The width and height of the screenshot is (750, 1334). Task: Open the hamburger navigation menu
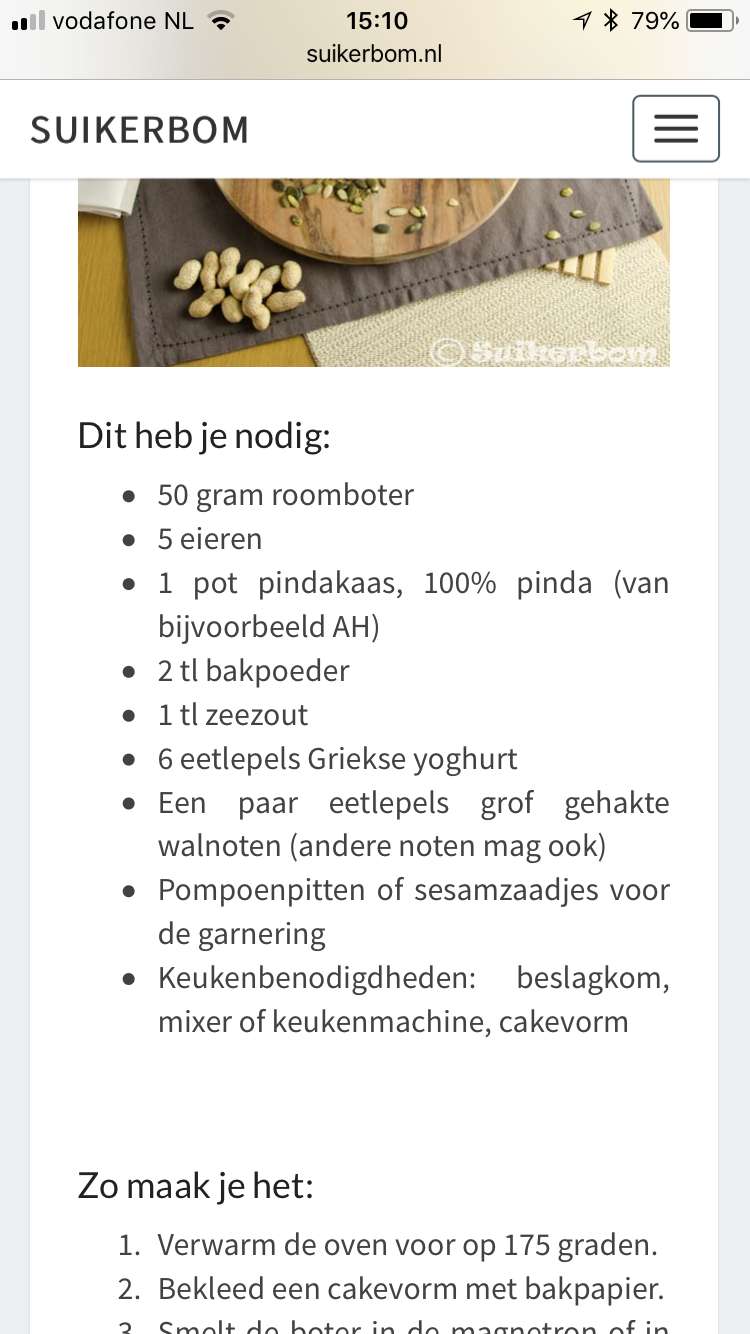(676, 129)
